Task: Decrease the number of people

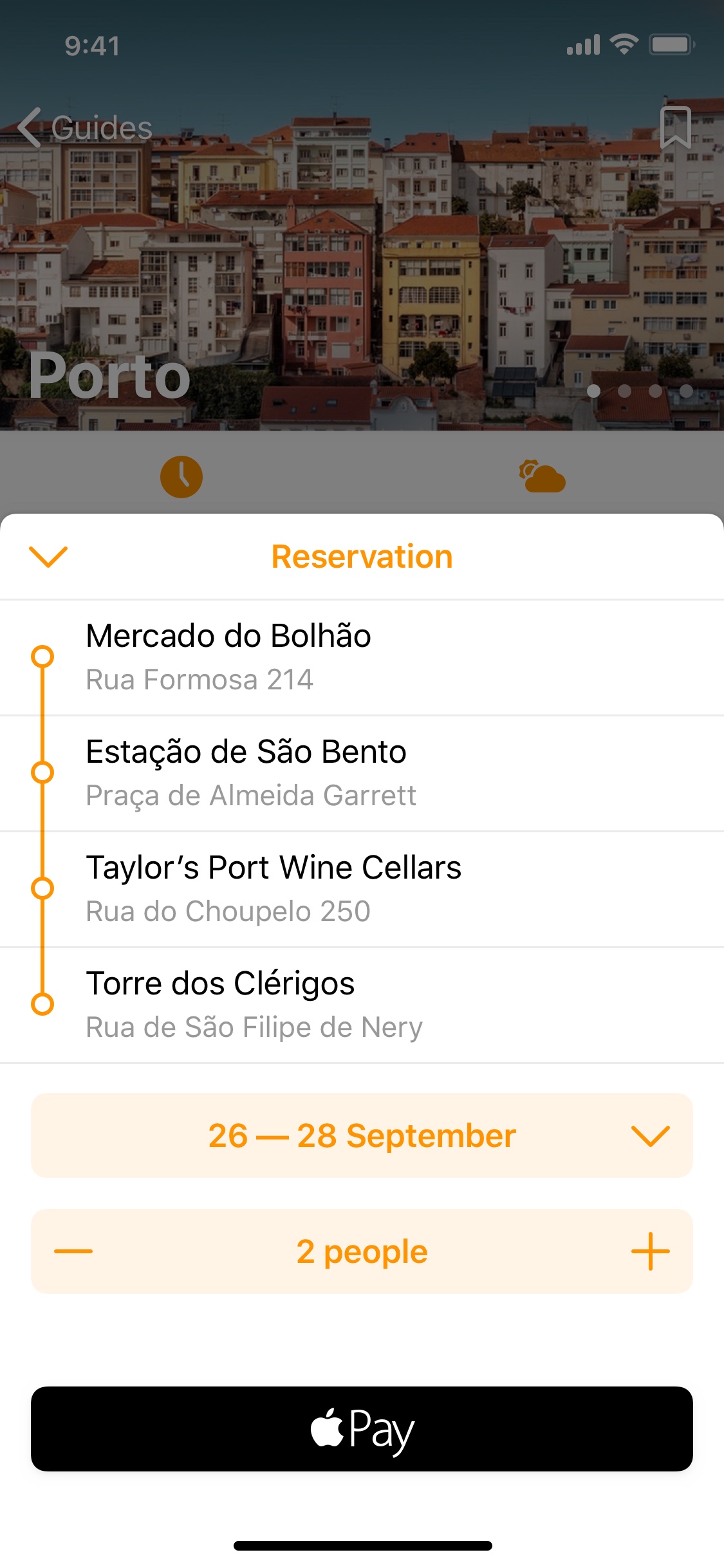Action: tap(73, 1251)
